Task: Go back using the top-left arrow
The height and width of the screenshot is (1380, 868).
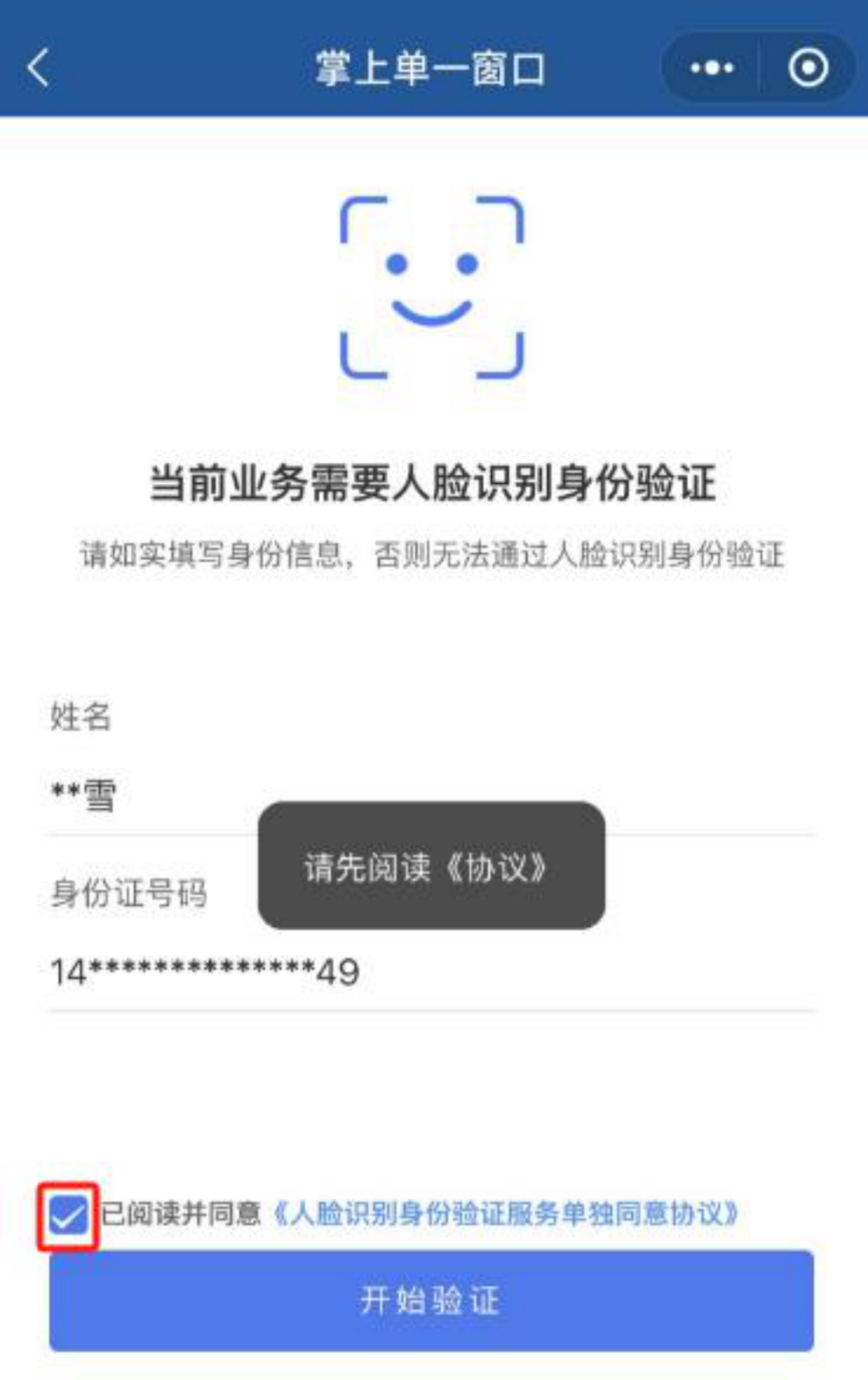Action: (39, 68)
